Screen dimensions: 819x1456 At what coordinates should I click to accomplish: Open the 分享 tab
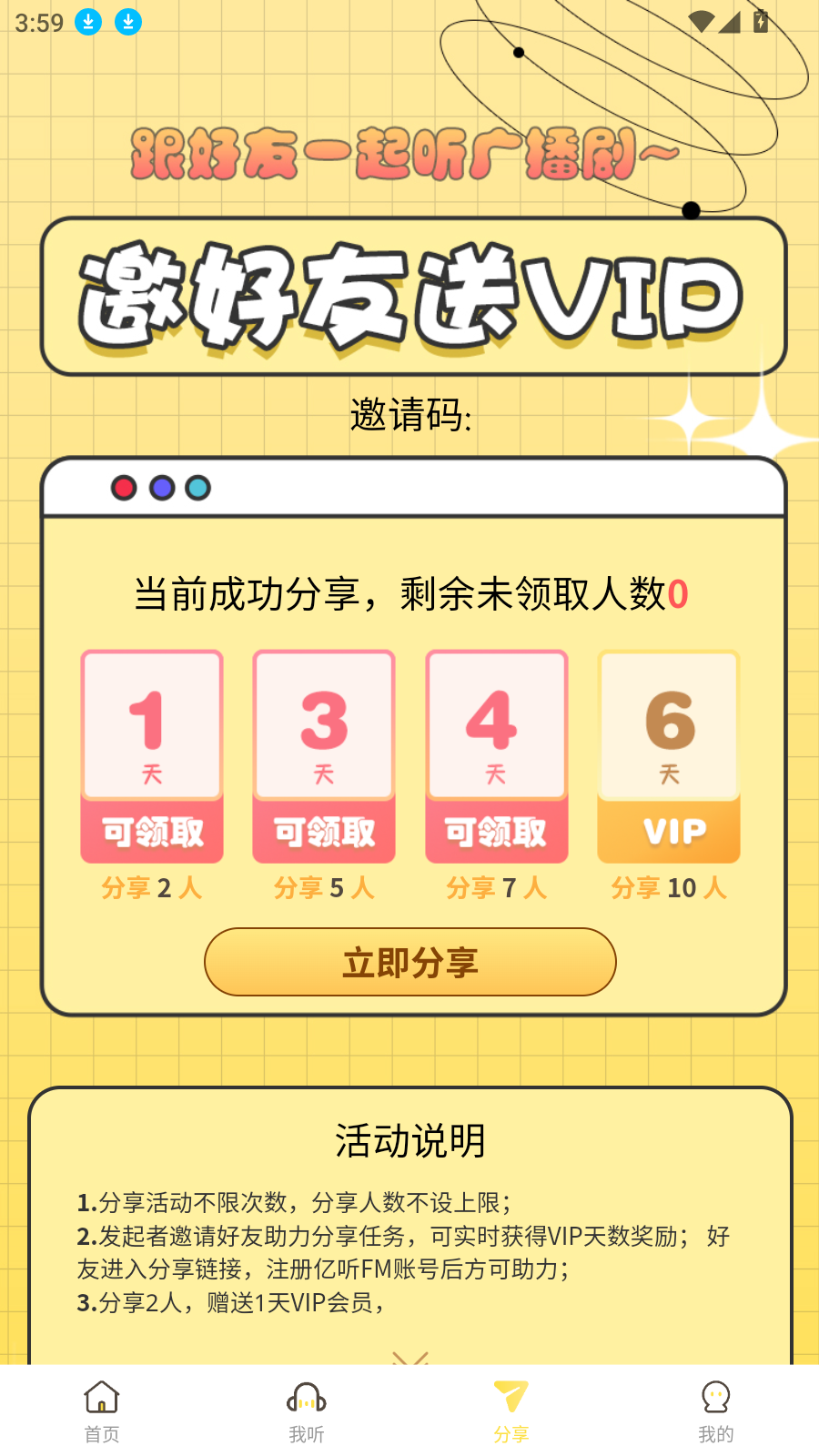click(x=511, y=1410)
